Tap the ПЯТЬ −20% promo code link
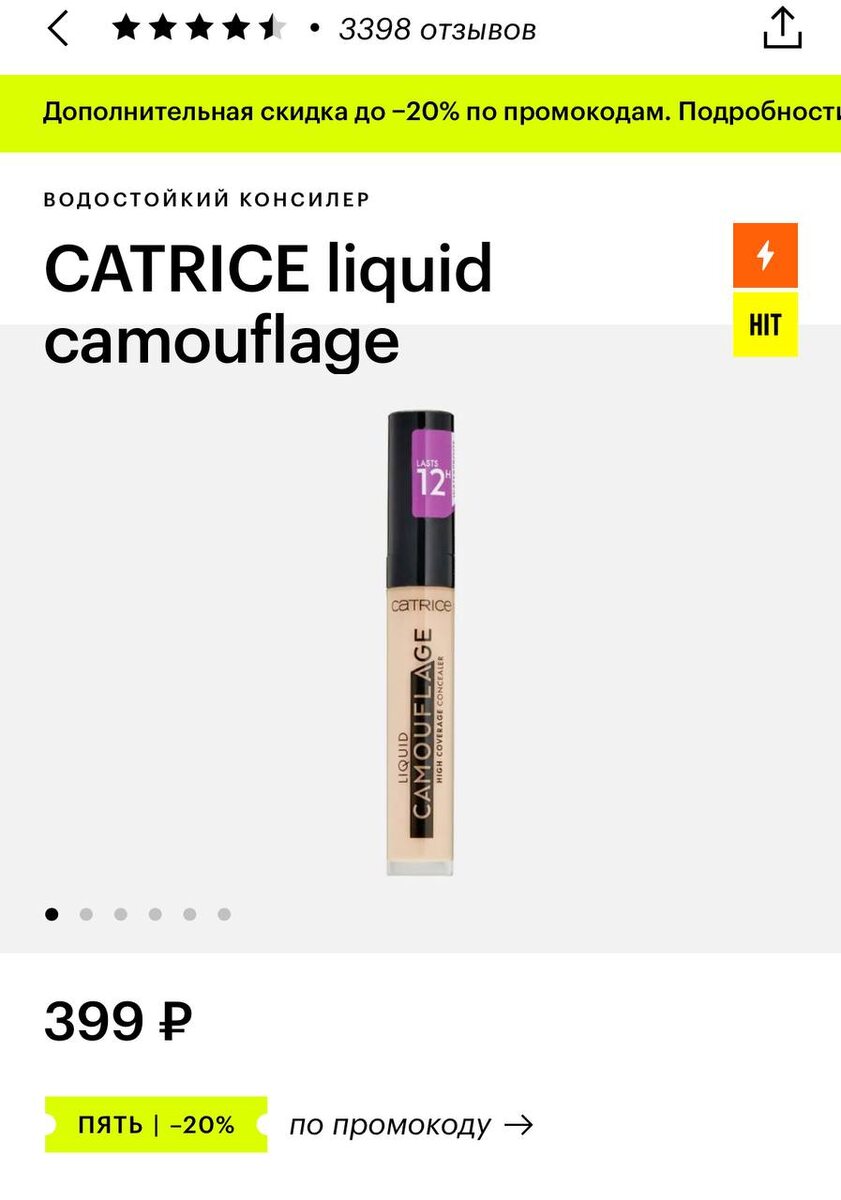841x1200 pixels. pyautogui.click(x=156, y=1124)
